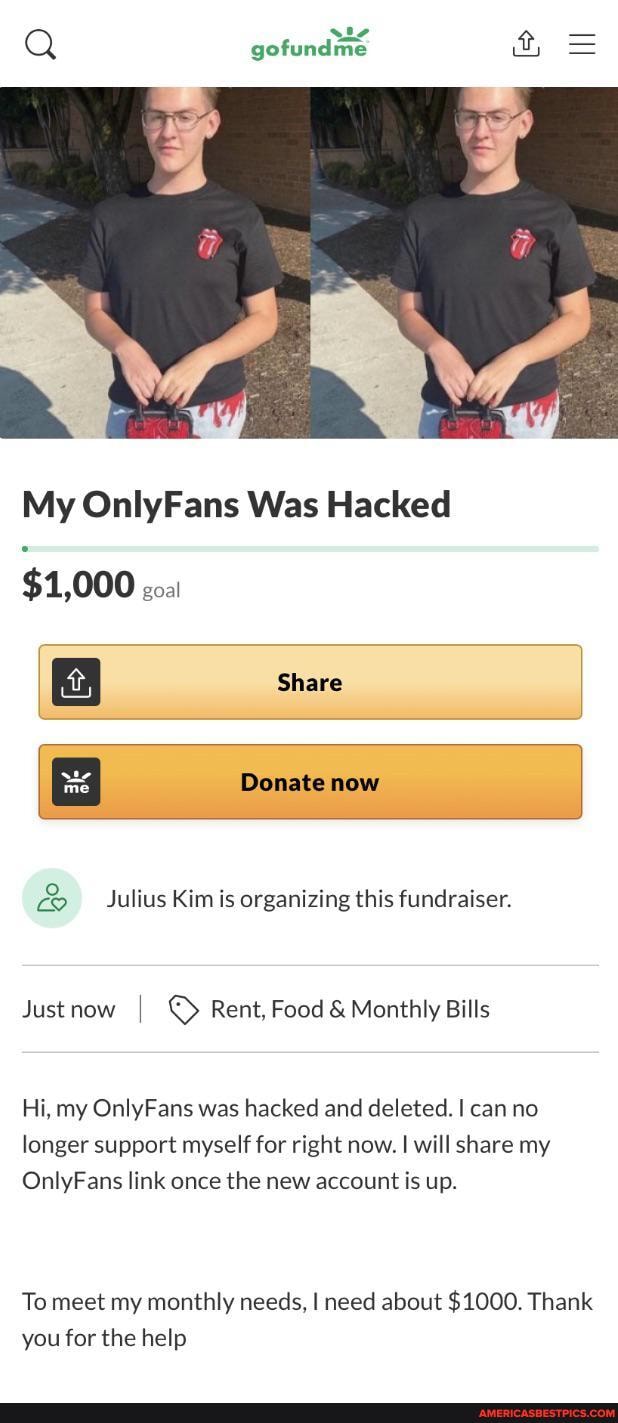Open the search icon in the header

40,44
